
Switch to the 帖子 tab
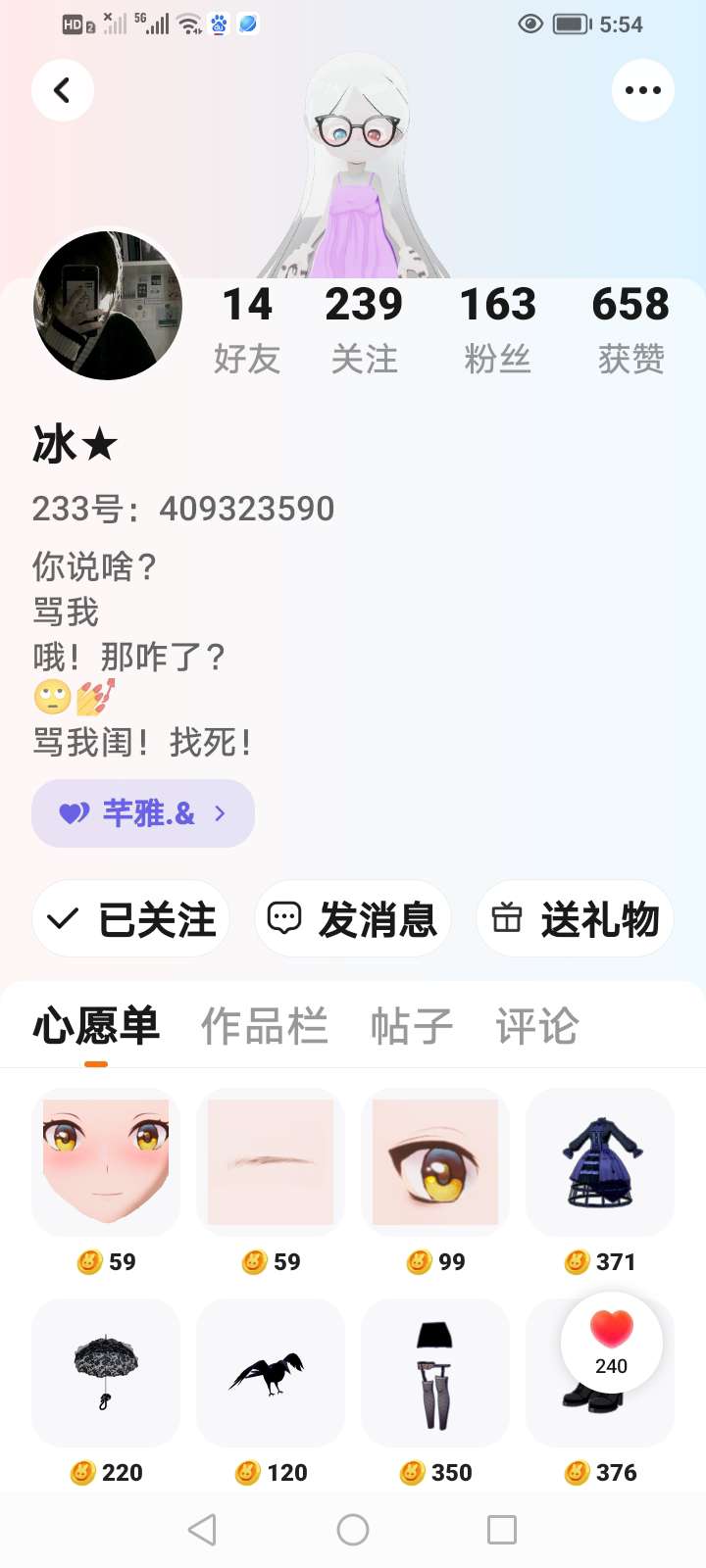[x=412, y=1026]
